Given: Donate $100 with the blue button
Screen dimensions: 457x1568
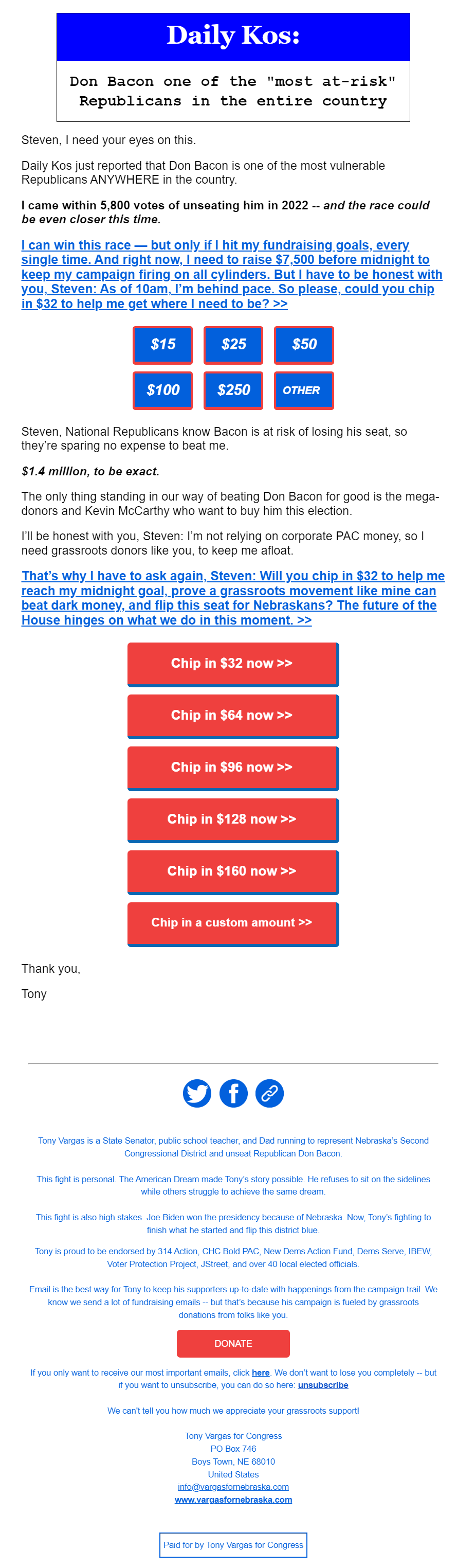Looking at the screenshot, I should tap(162, 390).
